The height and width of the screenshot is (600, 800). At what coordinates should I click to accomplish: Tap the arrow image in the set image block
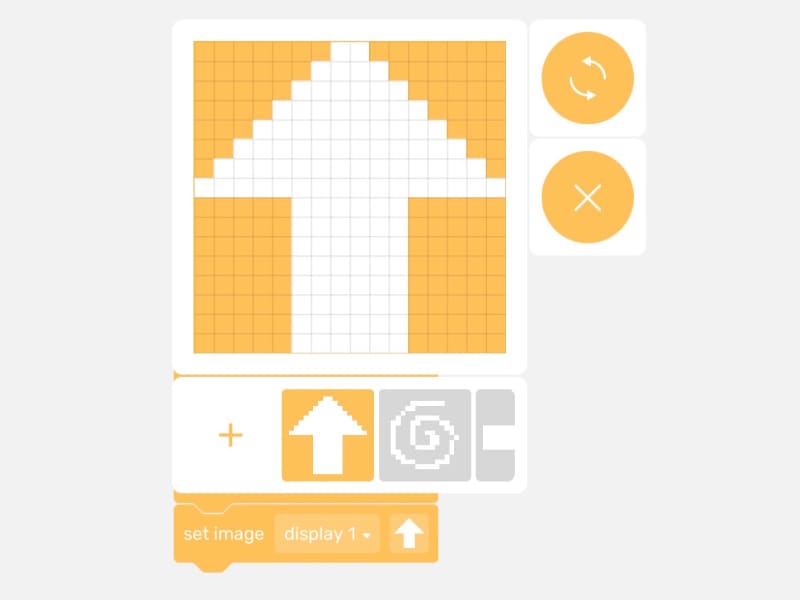pyautogui.click(x=408, y=534)
